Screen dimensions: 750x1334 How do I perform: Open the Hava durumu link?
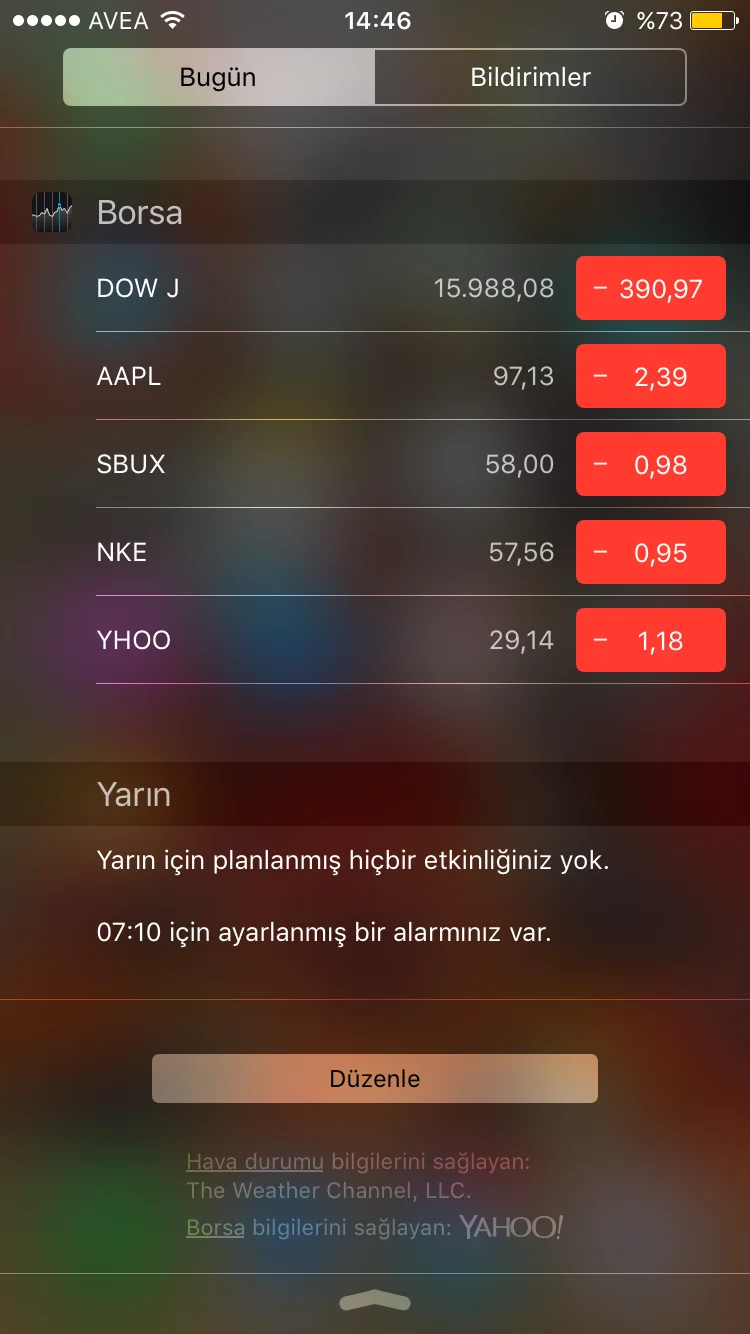click(x=254, y=1161)
